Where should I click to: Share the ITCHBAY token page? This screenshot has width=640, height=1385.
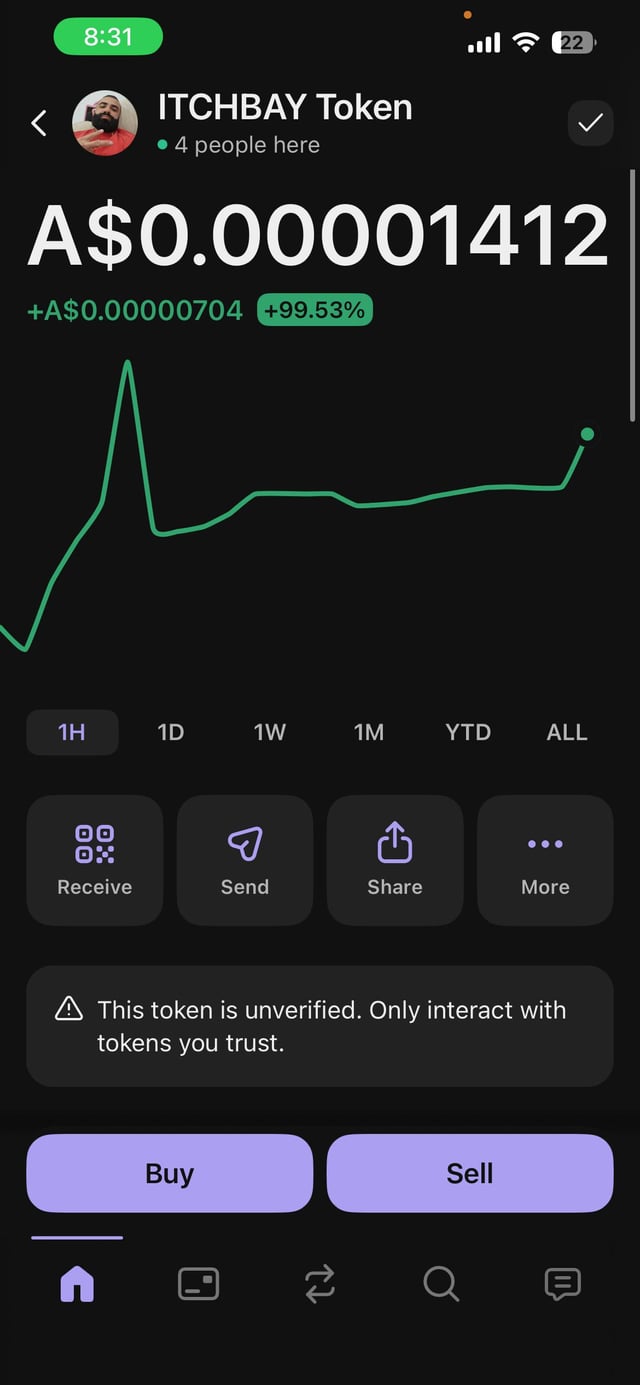tap(395, 860)
